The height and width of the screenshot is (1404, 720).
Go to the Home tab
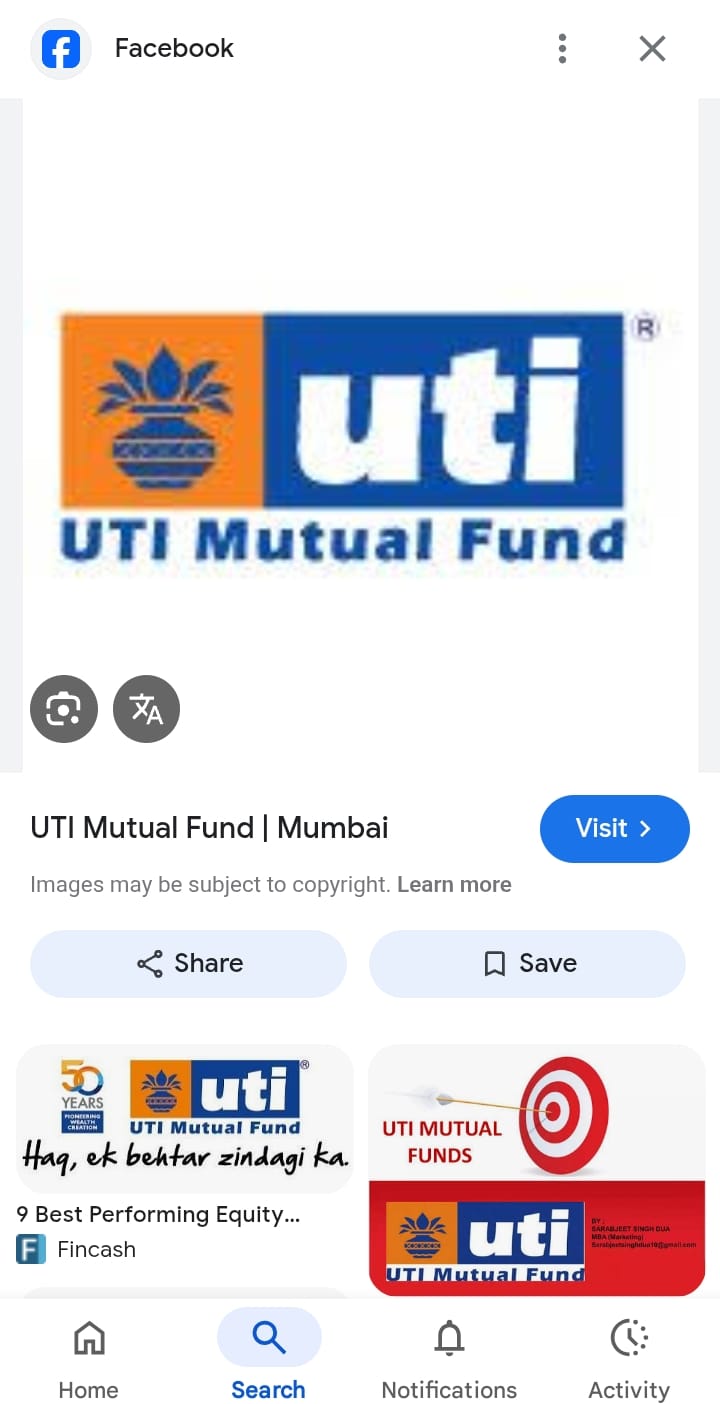(x=88, y=1358)
